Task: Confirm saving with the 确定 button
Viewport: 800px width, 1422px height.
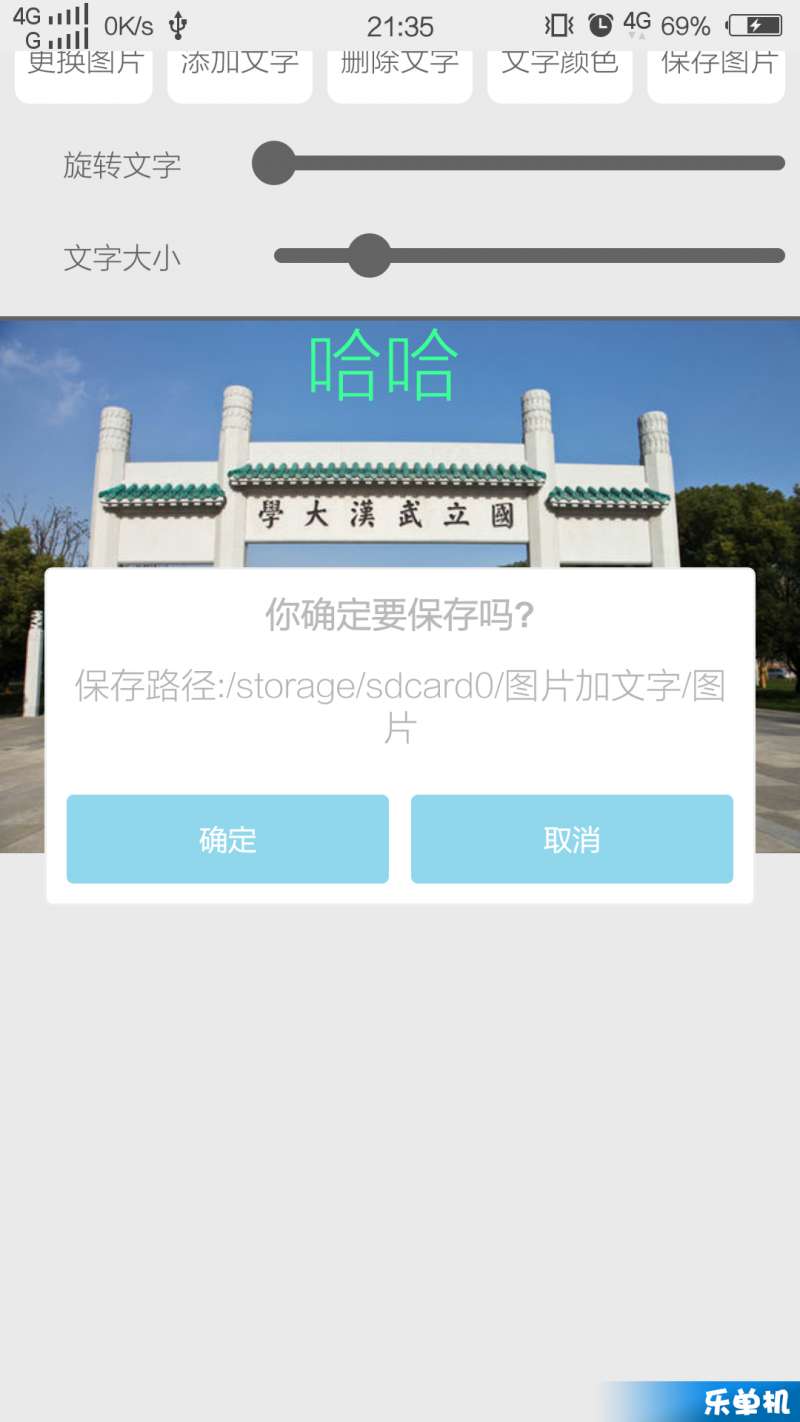Action: point(227,839)
